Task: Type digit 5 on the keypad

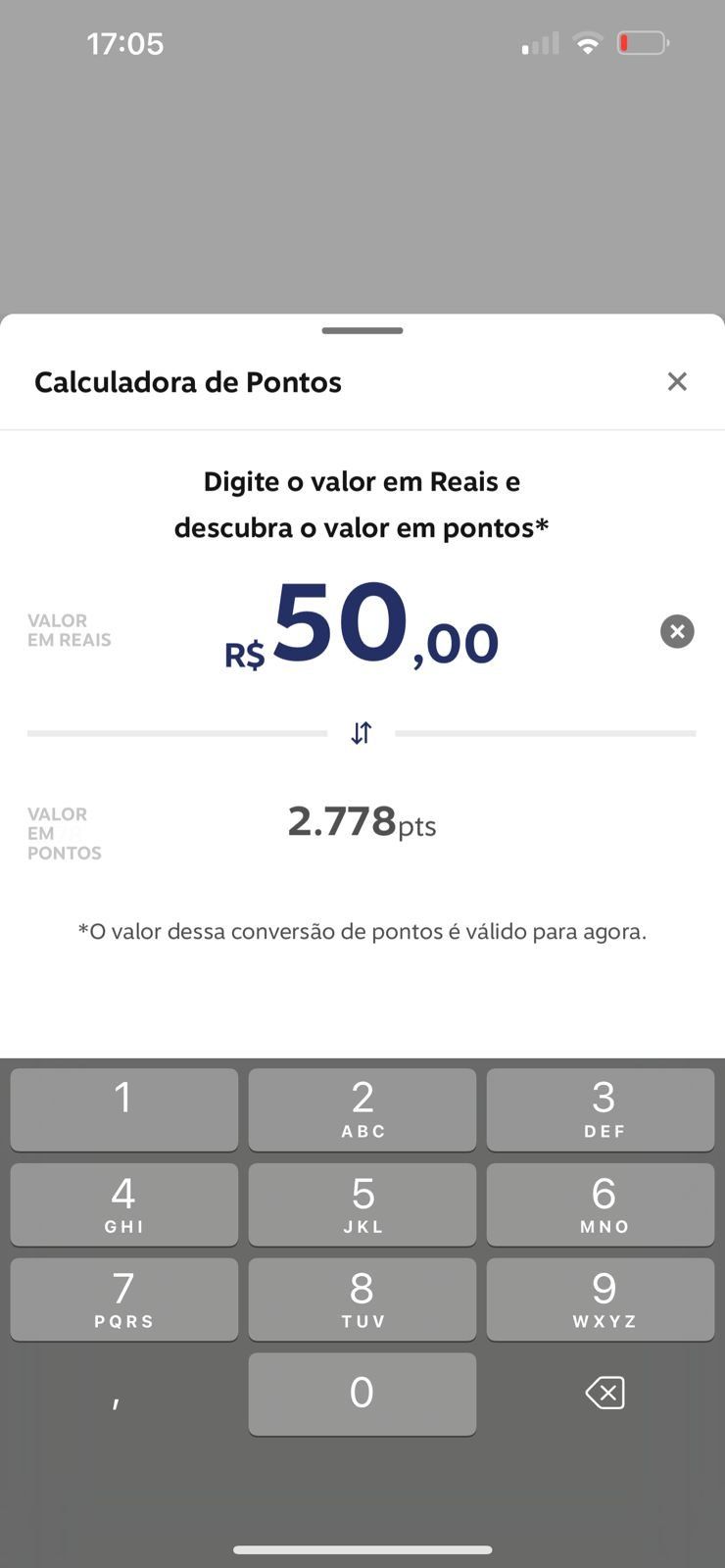Action: (x=362, y=1204)
